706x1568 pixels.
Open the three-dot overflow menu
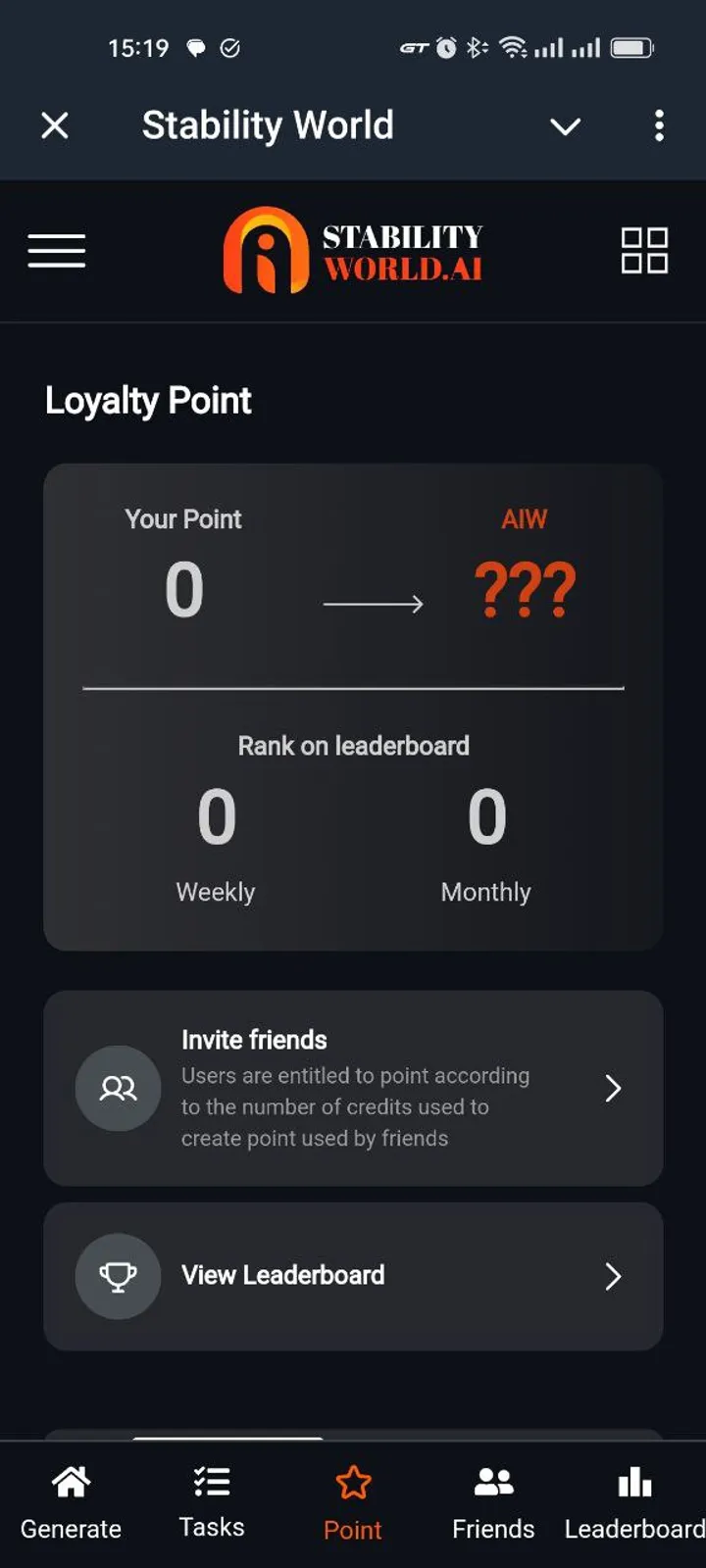[x=659, y=126]
